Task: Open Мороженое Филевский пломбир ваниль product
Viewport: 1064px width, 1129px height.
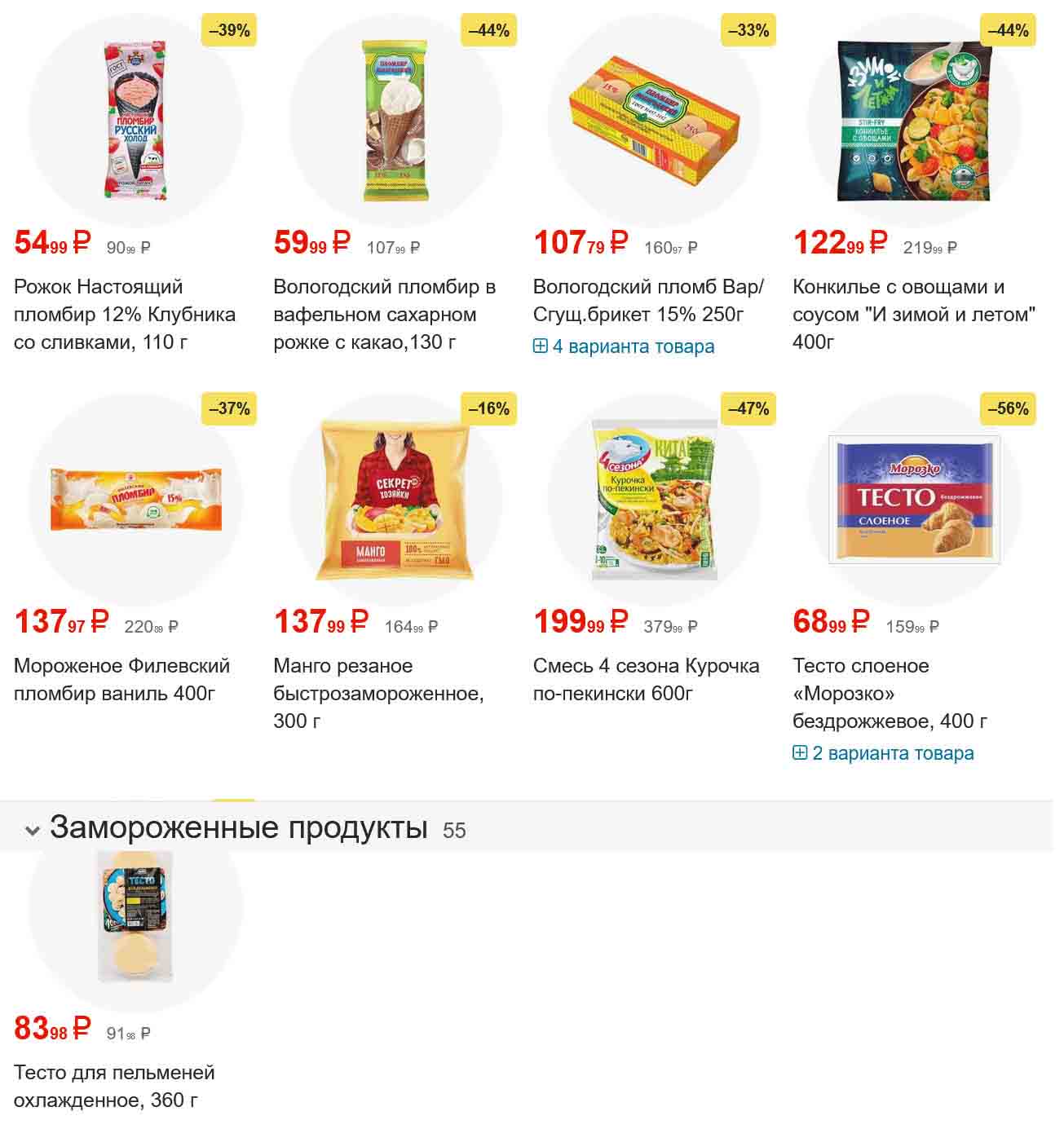Action: pyautogui.click(x=121, y=679)
